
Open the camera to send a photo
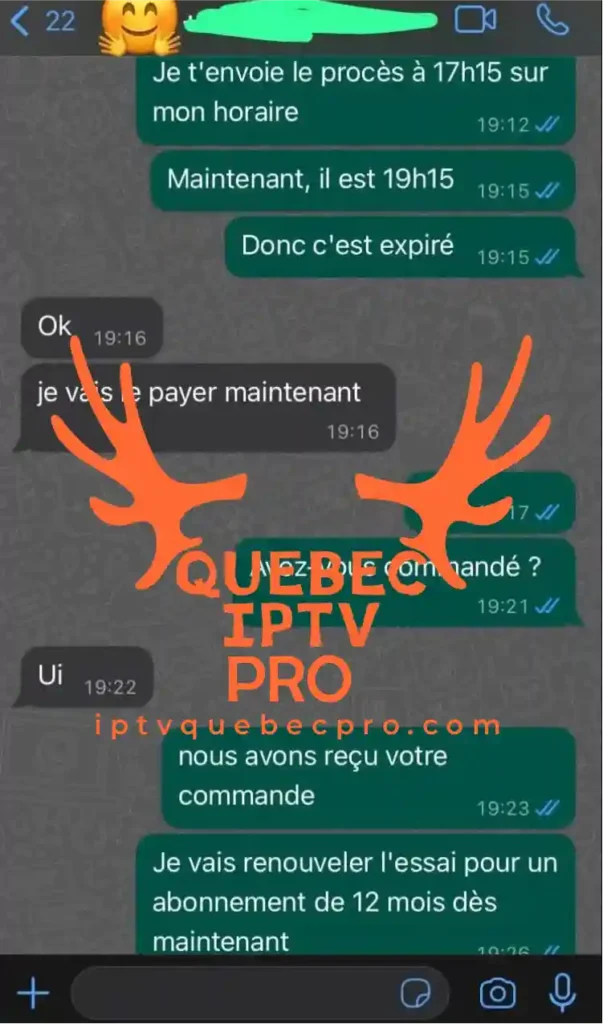[497, 993]
